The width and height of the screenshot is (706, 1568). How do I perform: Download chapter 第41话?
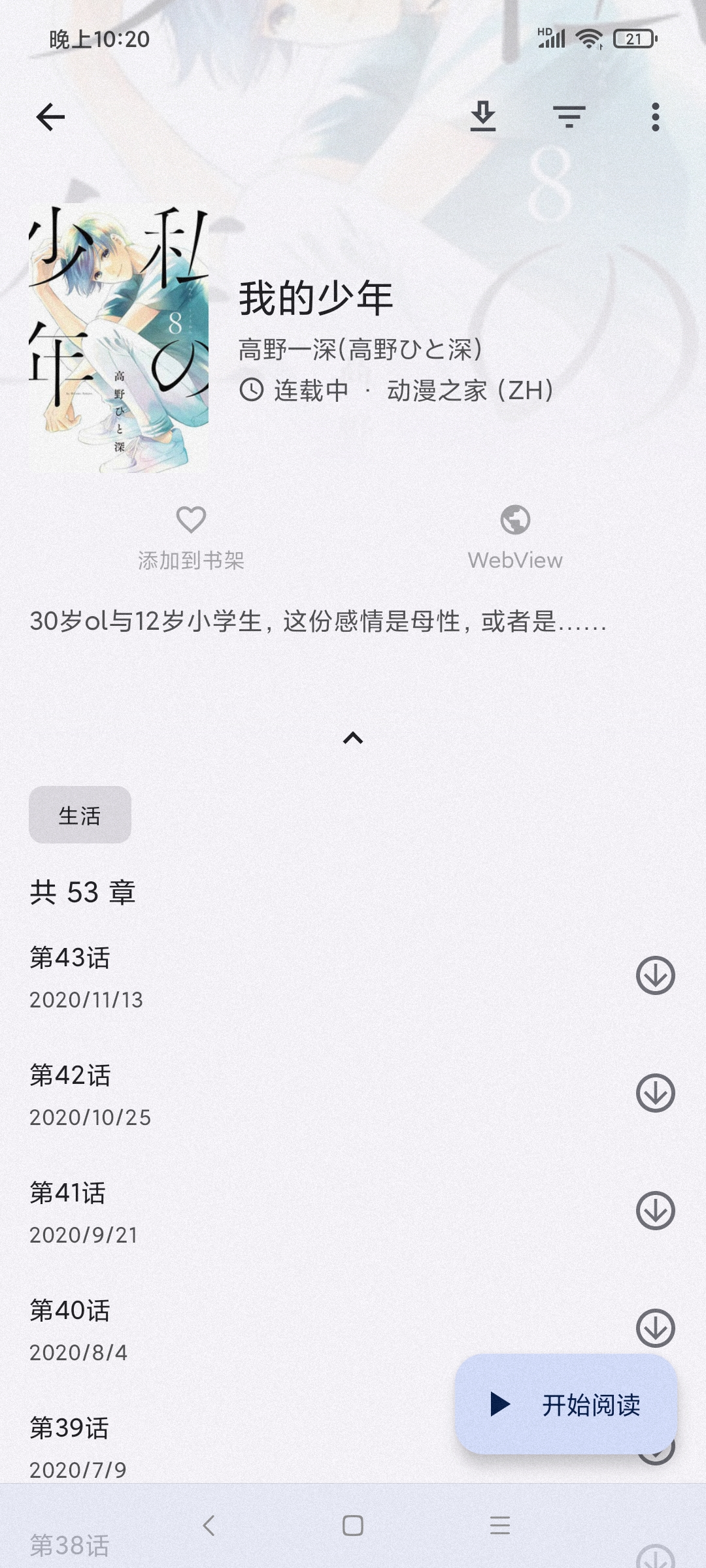(655, 1211)
